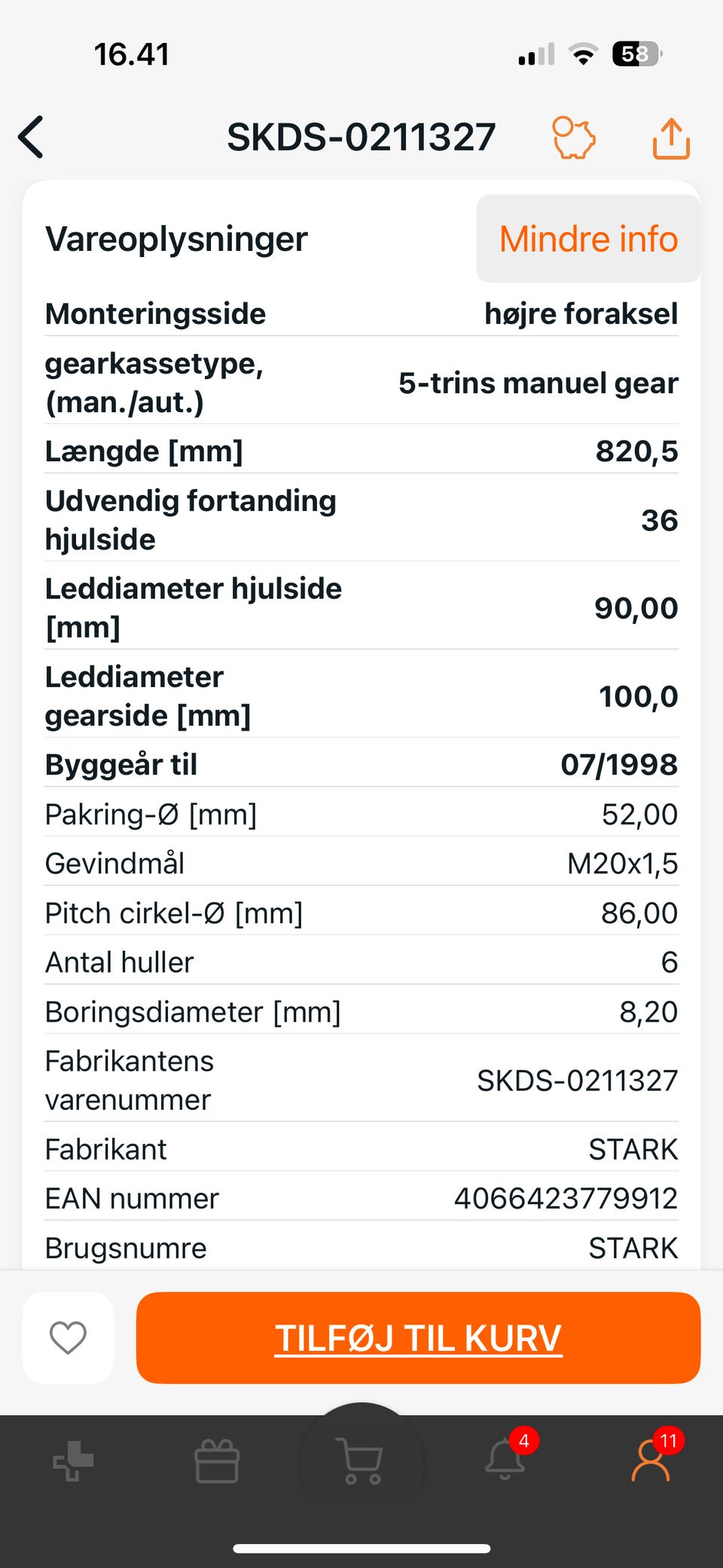723x1568 pixels.
Task: Share product SKDS-0211327
Action: pos(671,138)
